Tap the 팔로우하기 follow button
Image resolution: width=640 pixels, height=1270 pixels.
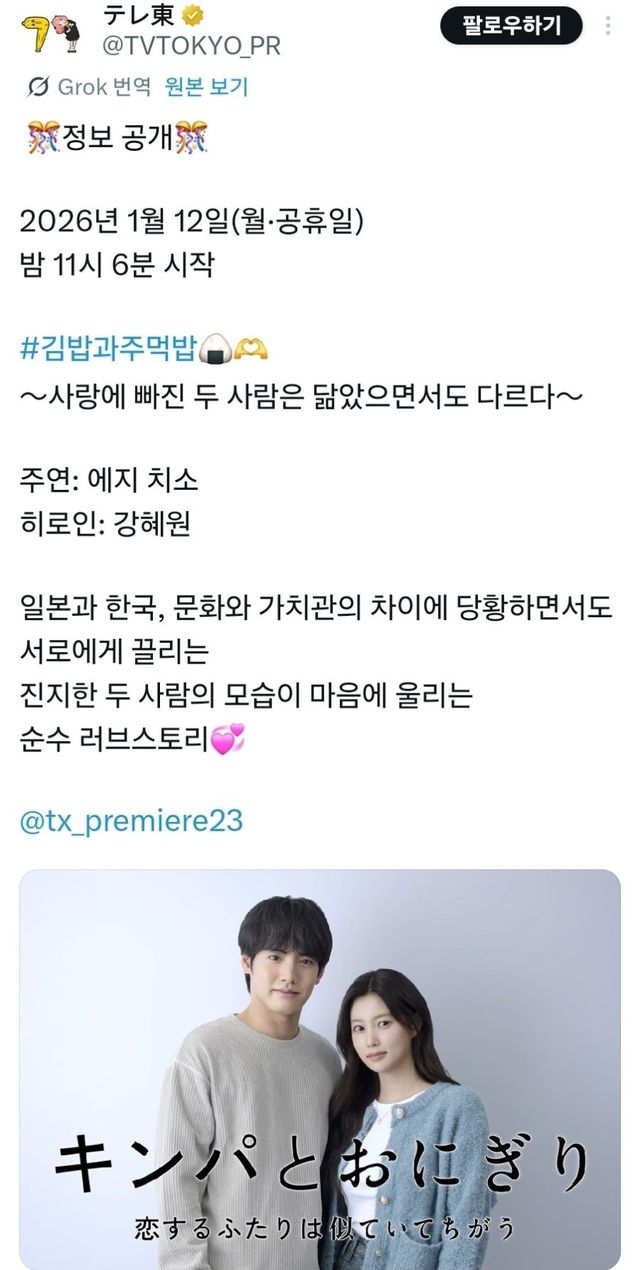tap(511, 25)
